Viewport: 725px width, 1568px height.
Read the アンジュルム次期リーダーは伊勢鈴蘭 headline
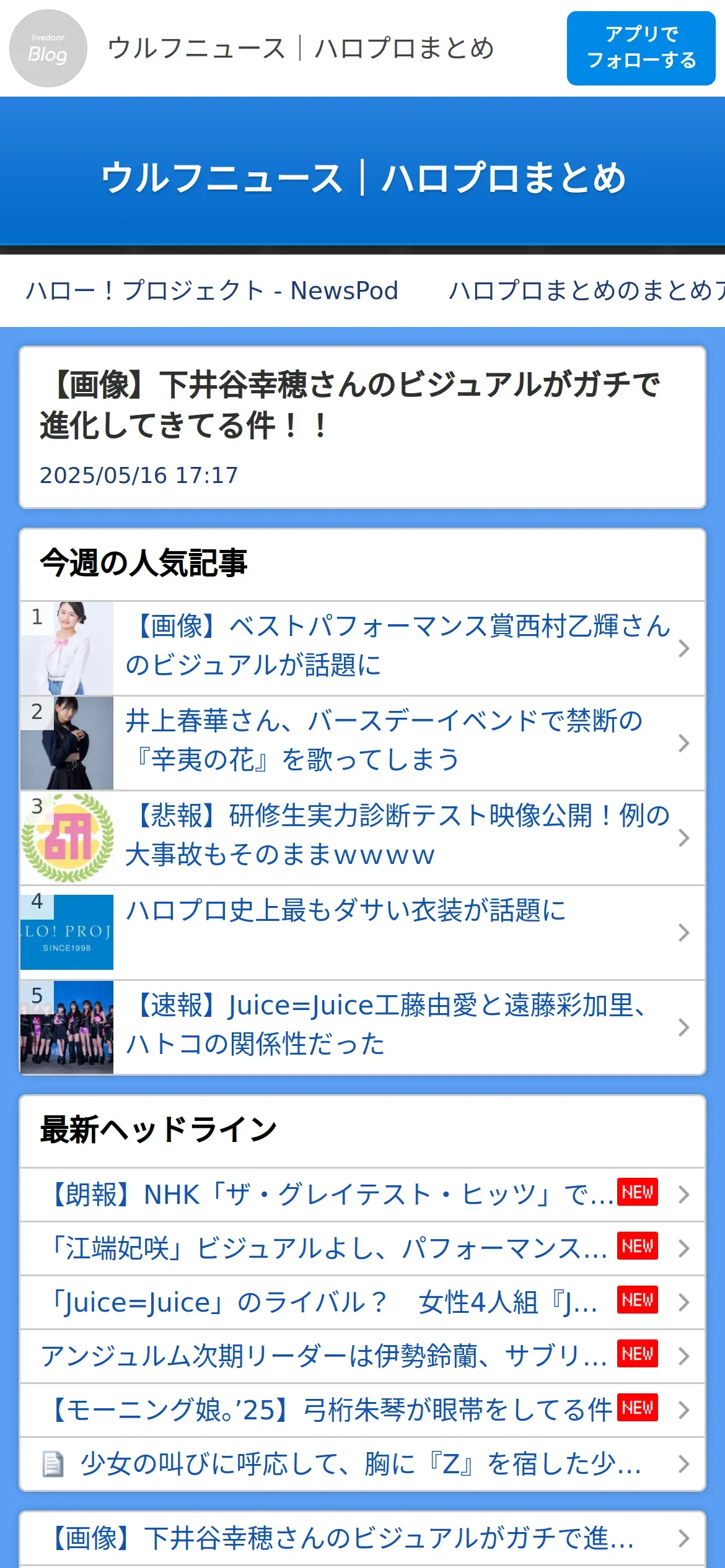[x=323, y=1356]
